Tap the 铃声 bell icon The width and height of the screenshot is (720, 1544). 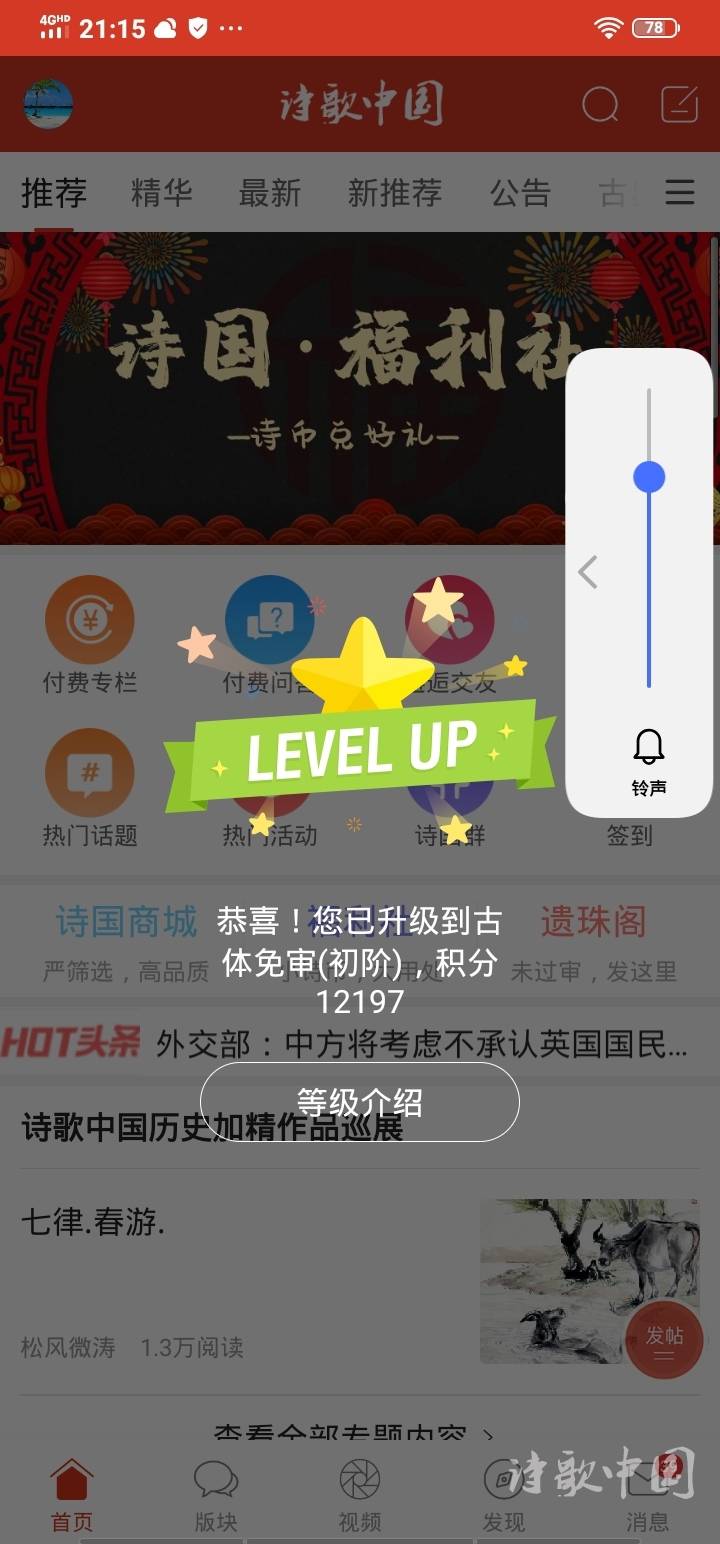point(649,748)
